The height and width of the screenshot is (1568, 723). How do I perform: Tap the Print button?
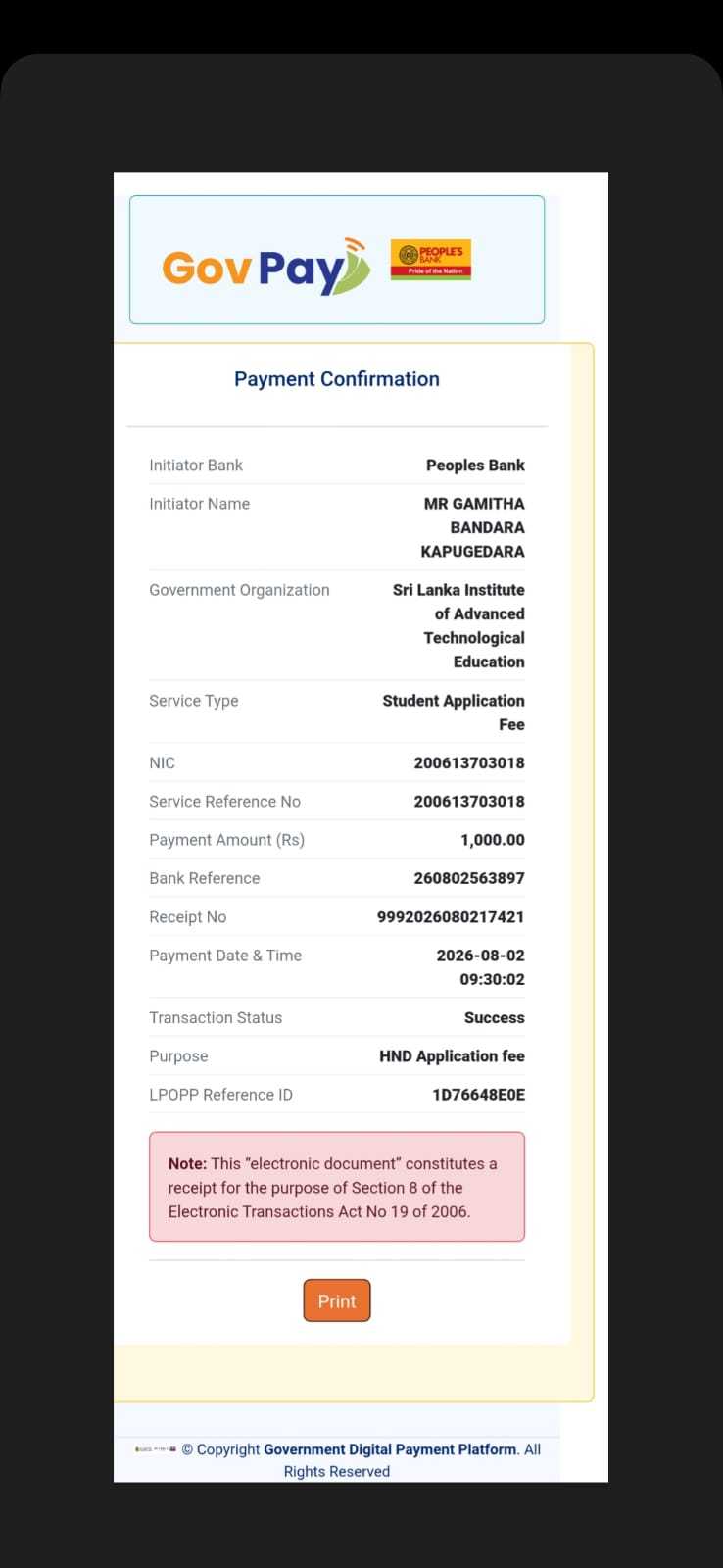[337, 1300]
